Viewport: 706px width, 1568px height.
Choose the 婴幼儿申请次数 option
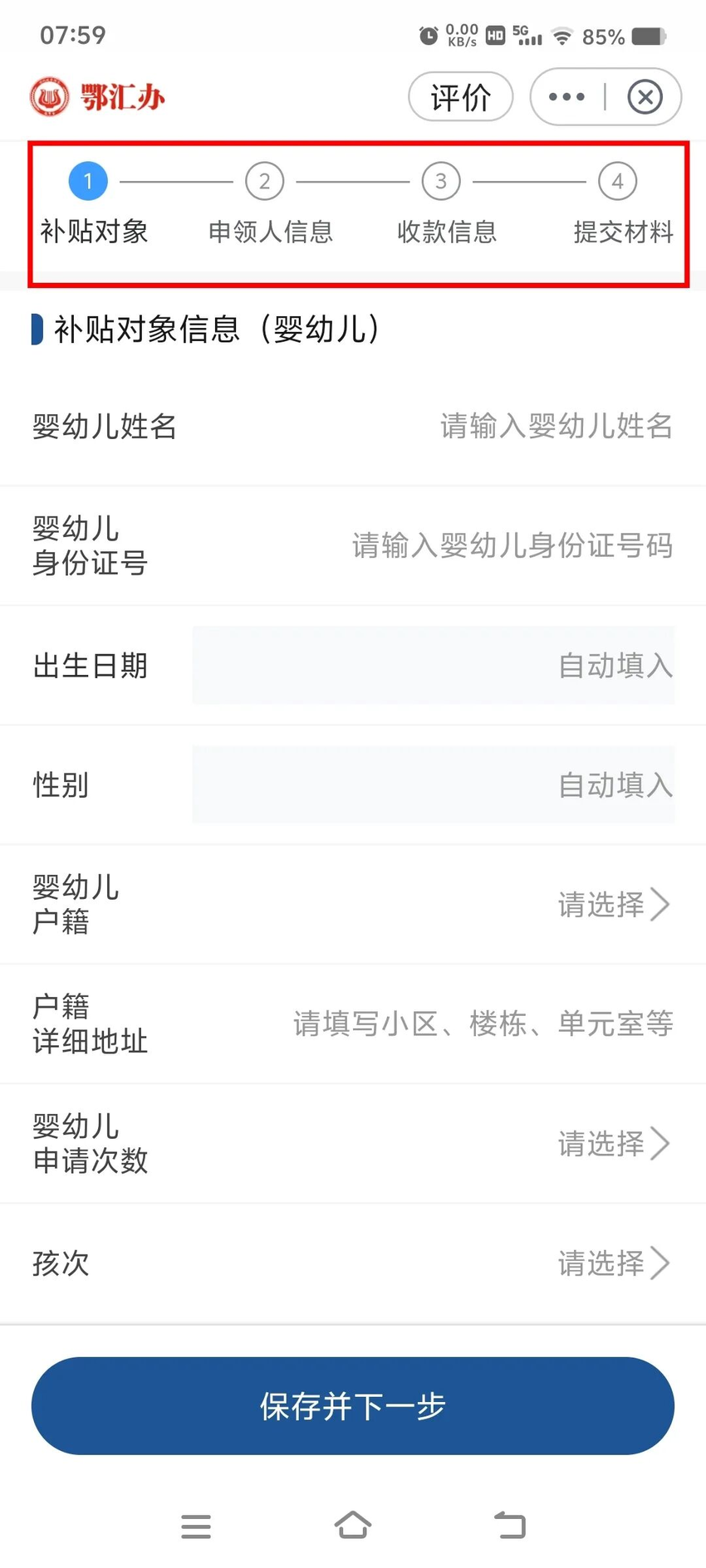(613, 1144)
